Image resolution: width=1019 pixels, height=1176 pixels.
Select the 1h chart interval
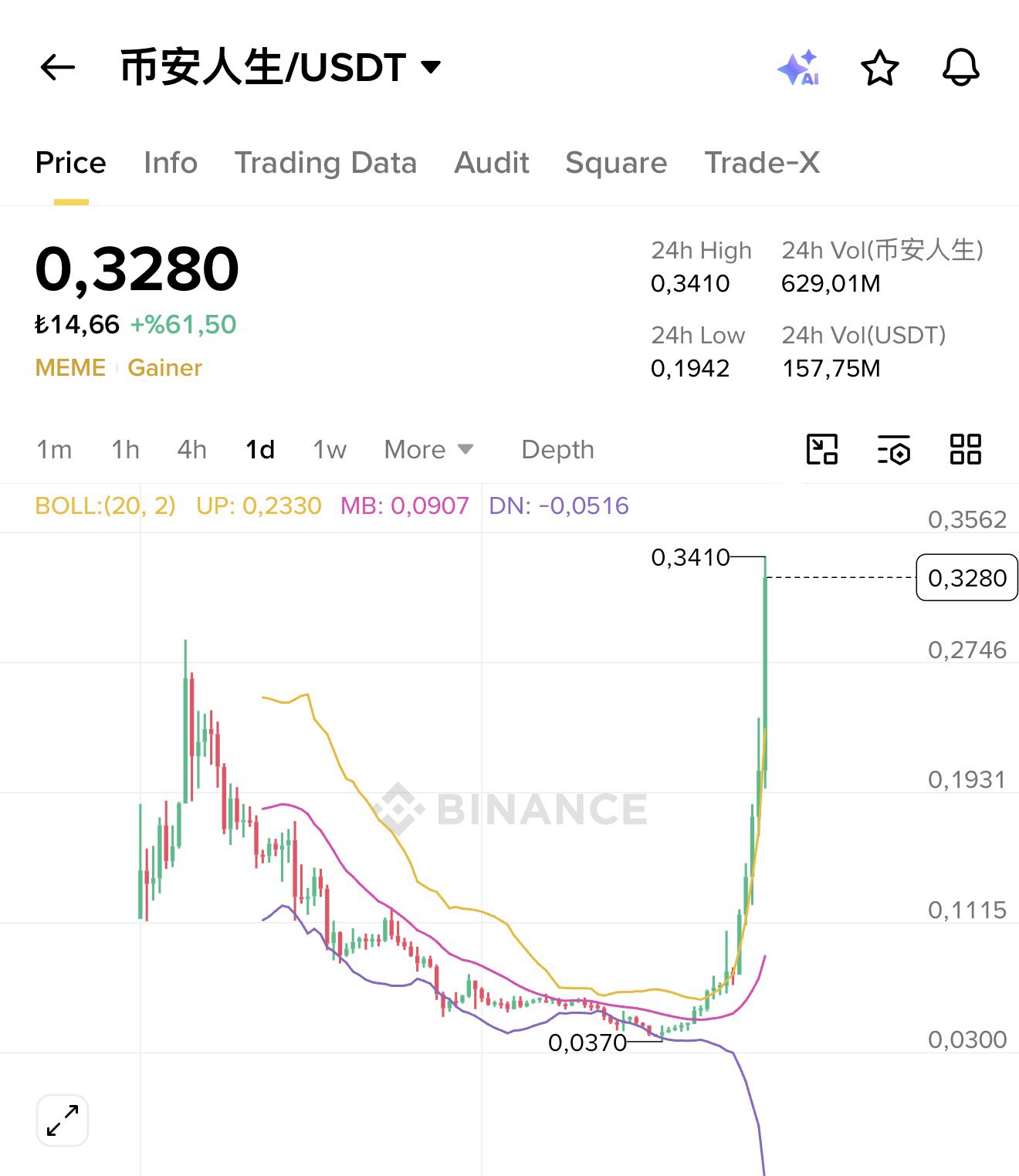pos(125,449)
